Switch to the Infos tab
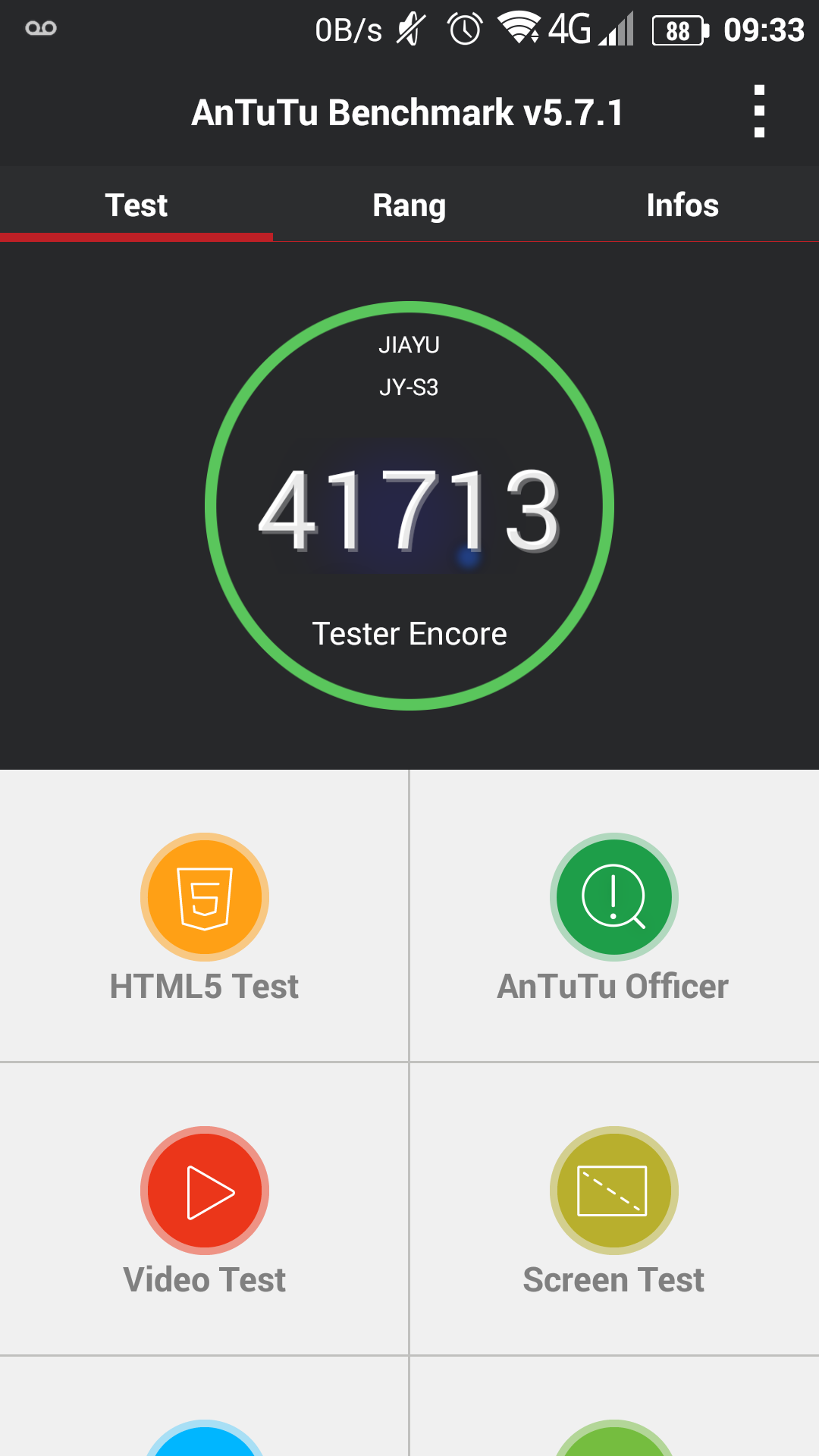This screenshot has height=1456, width=819. (x=682, y=205)
